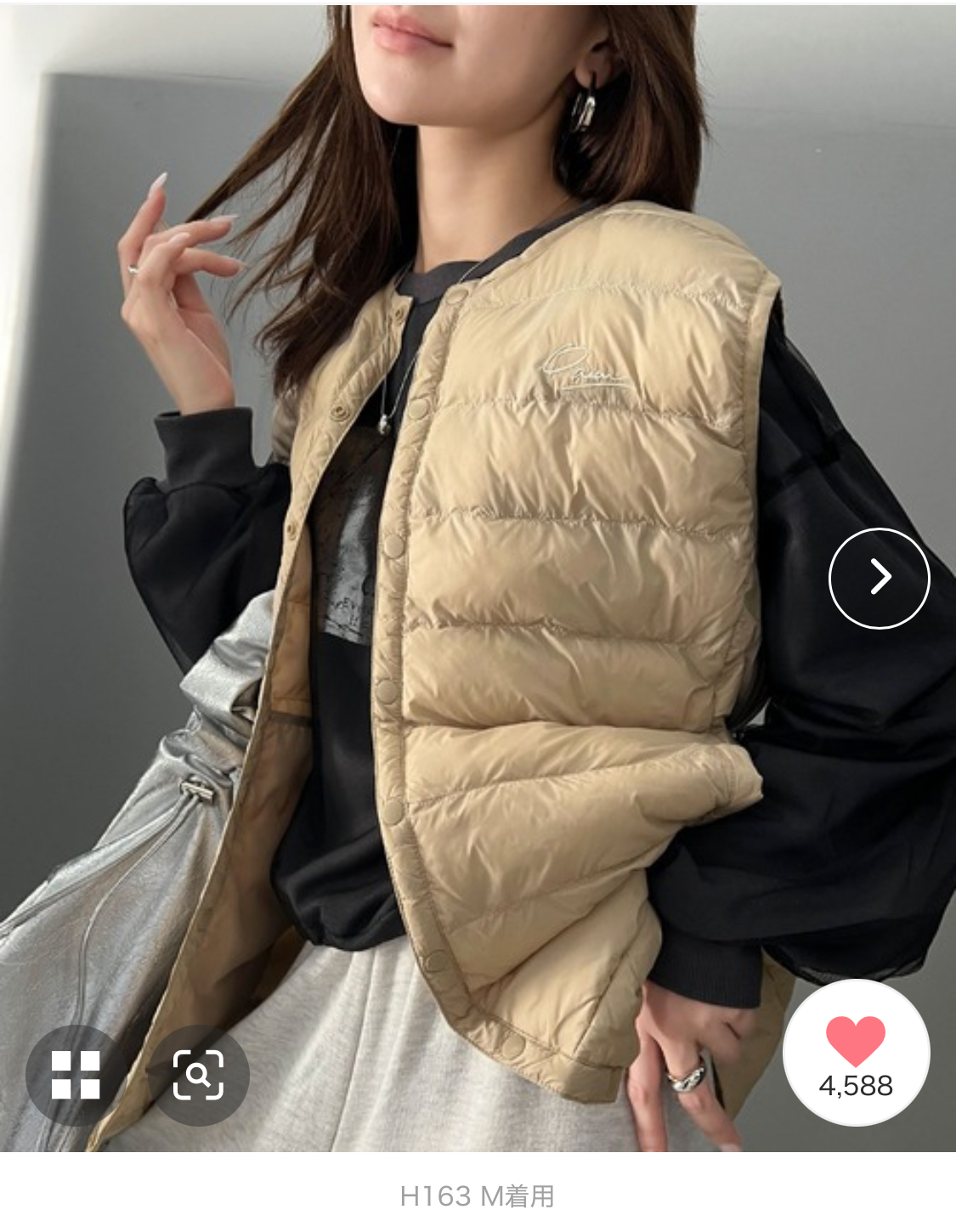The image size is (956, 1232).
Task: Open the image grid view
Action: pyautogui.click(x=76, y=1076)
